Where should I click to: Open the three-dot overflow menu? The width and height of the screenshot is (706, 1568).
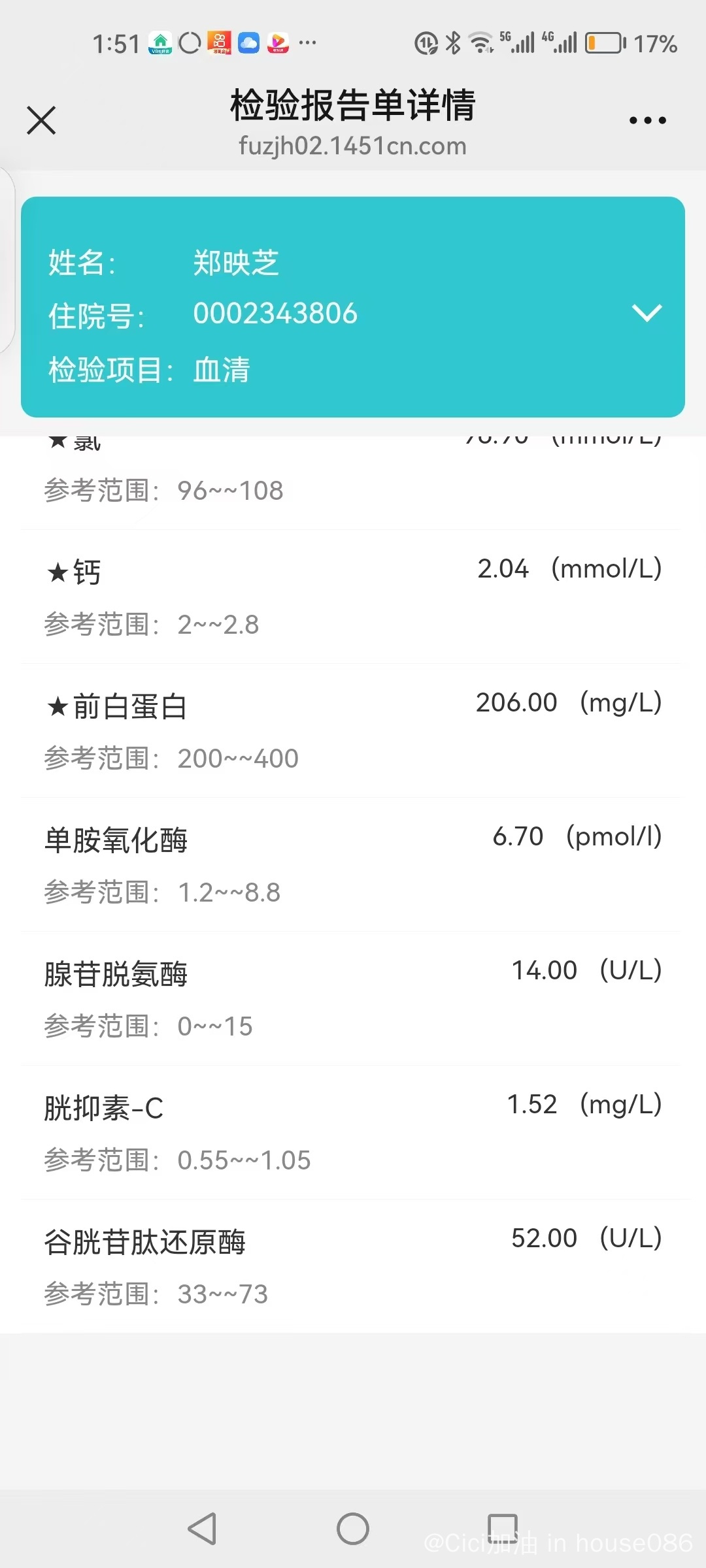tap(647, 120)
